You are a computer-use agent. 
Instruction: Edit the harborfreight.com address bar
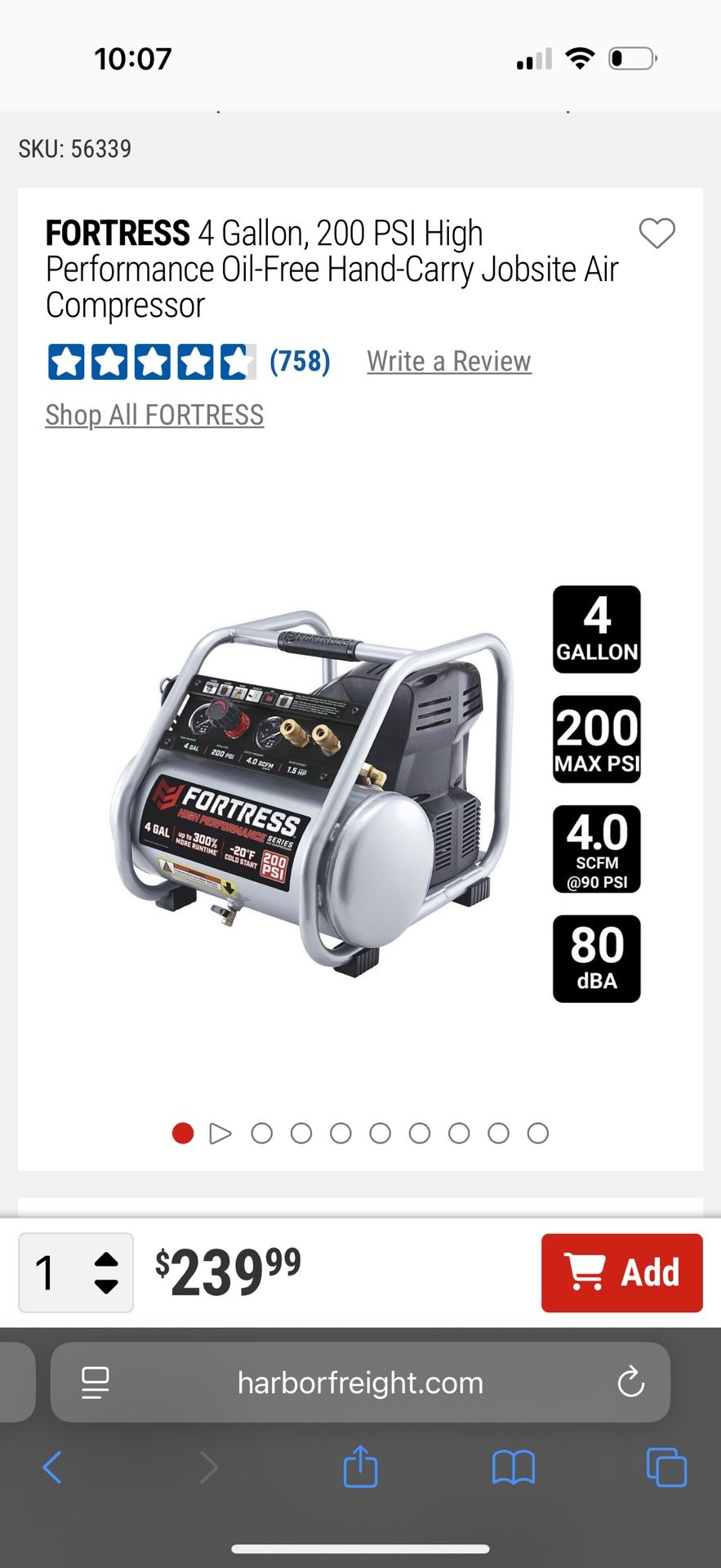coord(360,1383)
